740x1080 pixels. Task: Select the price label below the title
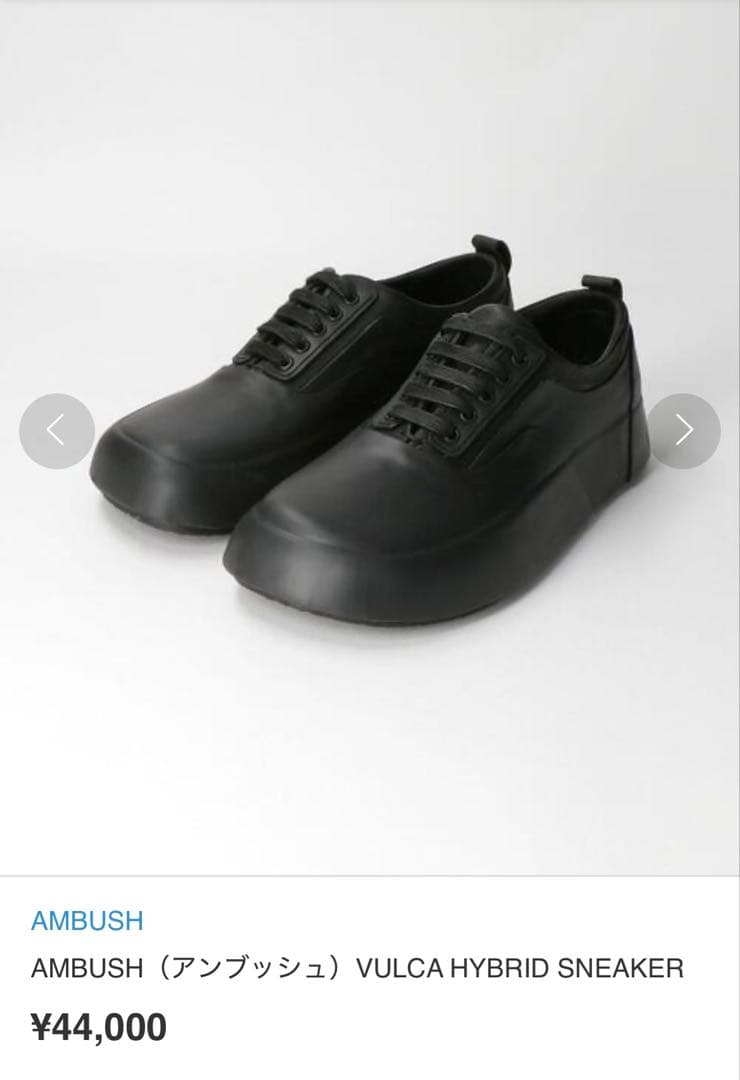(99, 1025)
